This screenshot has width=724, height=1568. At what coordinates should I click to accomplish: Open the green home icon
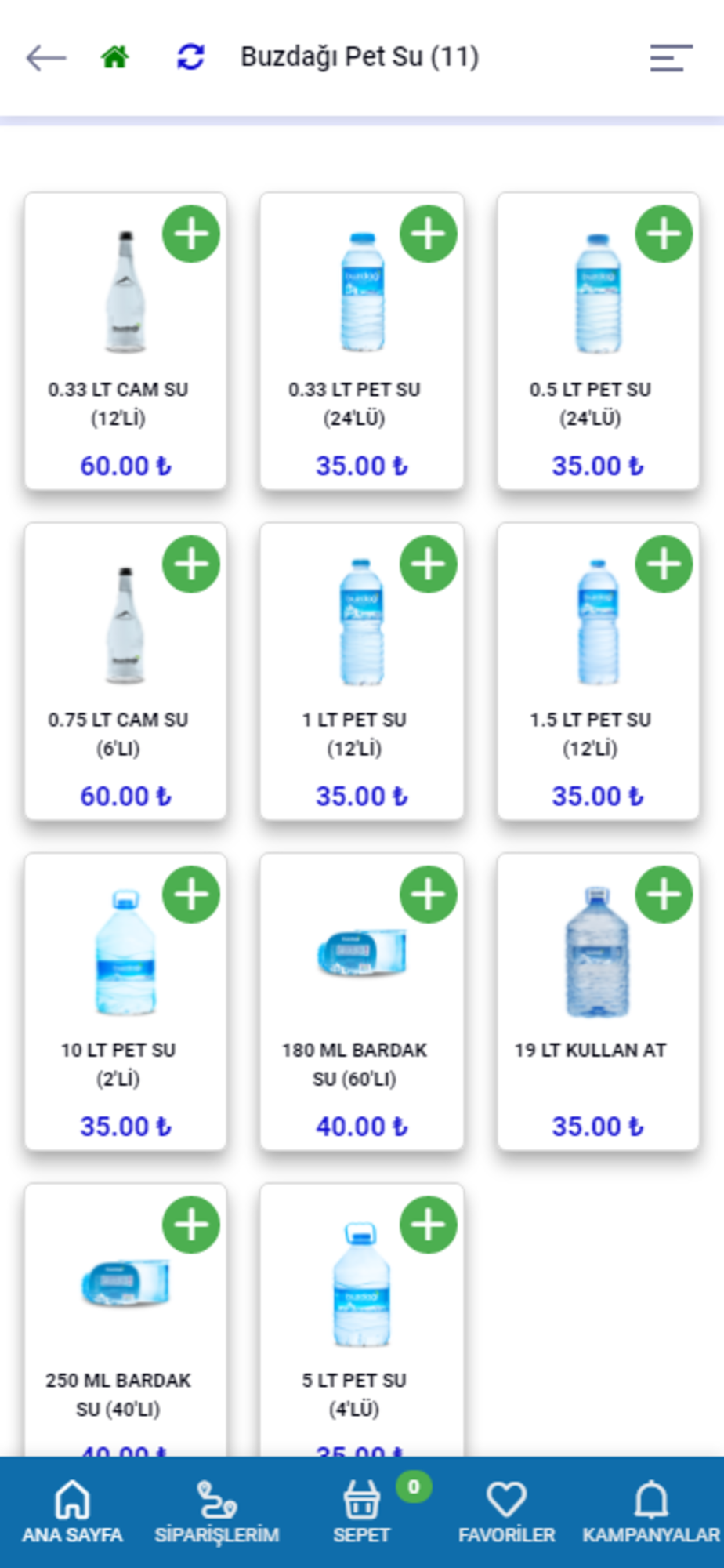(x=114, y=57)
